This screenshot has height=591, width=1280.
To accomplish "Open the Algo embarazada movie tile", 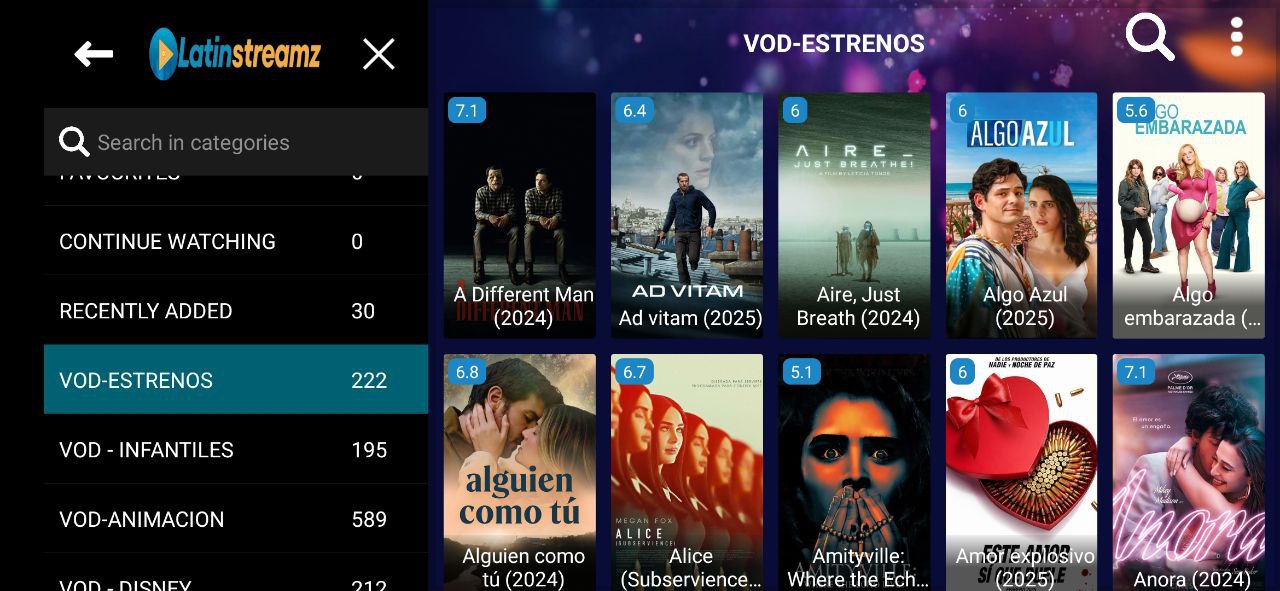I will click(1188, 215).
